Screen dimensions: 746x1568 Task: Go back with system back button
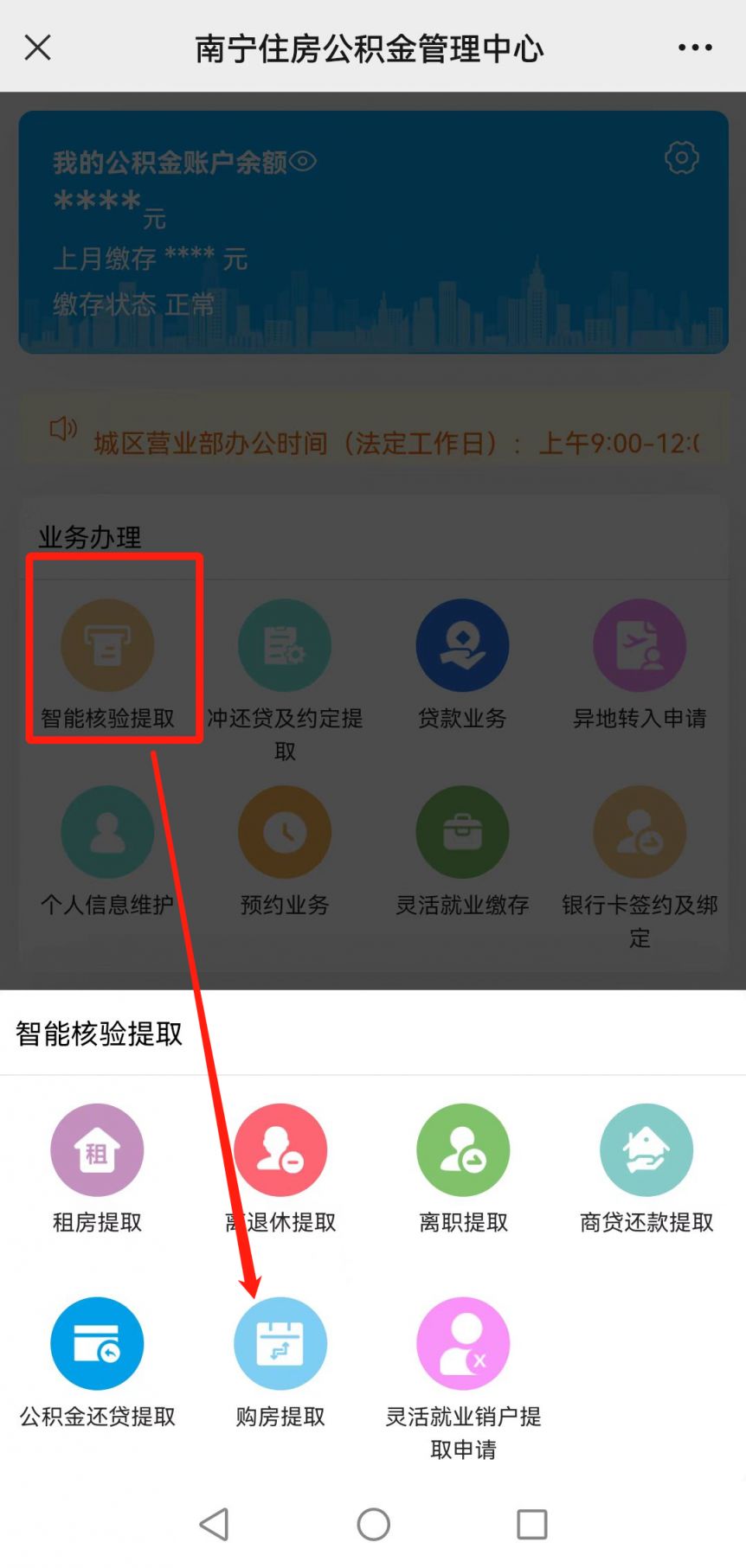click(214, 1524)
